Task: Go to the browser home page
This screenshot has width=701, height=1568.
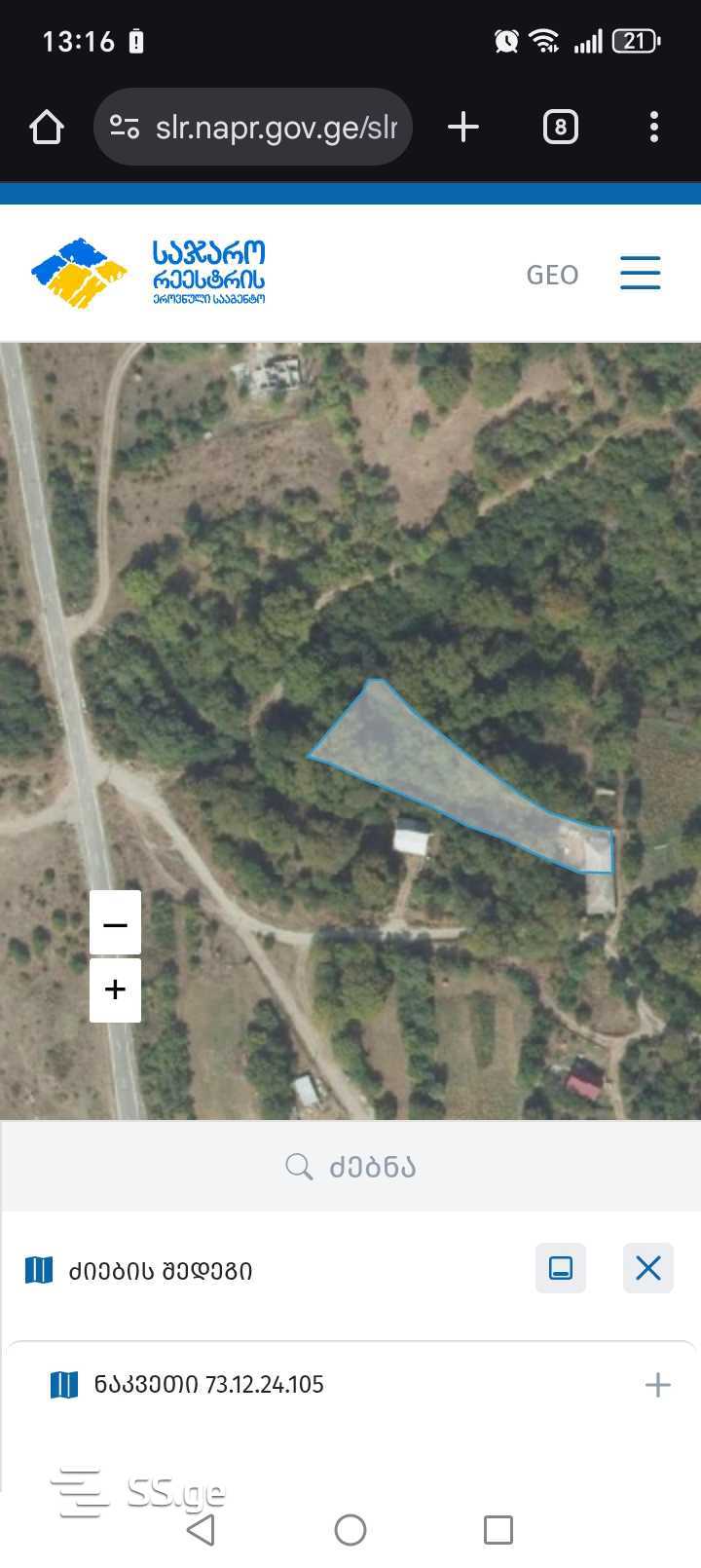Action: pos(47,127)
